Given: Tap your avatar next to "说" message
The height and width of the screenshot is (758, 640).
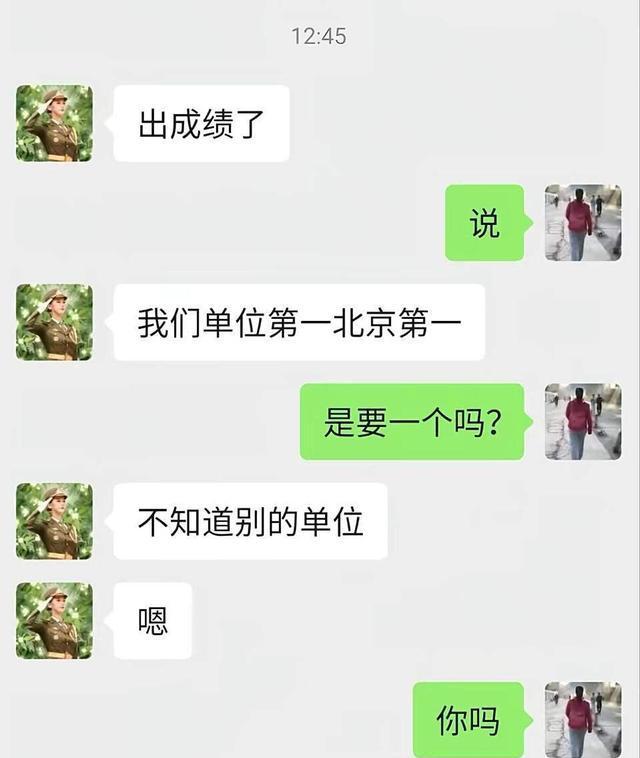Looking at the screenshot, I should click(x=583, y=222).
